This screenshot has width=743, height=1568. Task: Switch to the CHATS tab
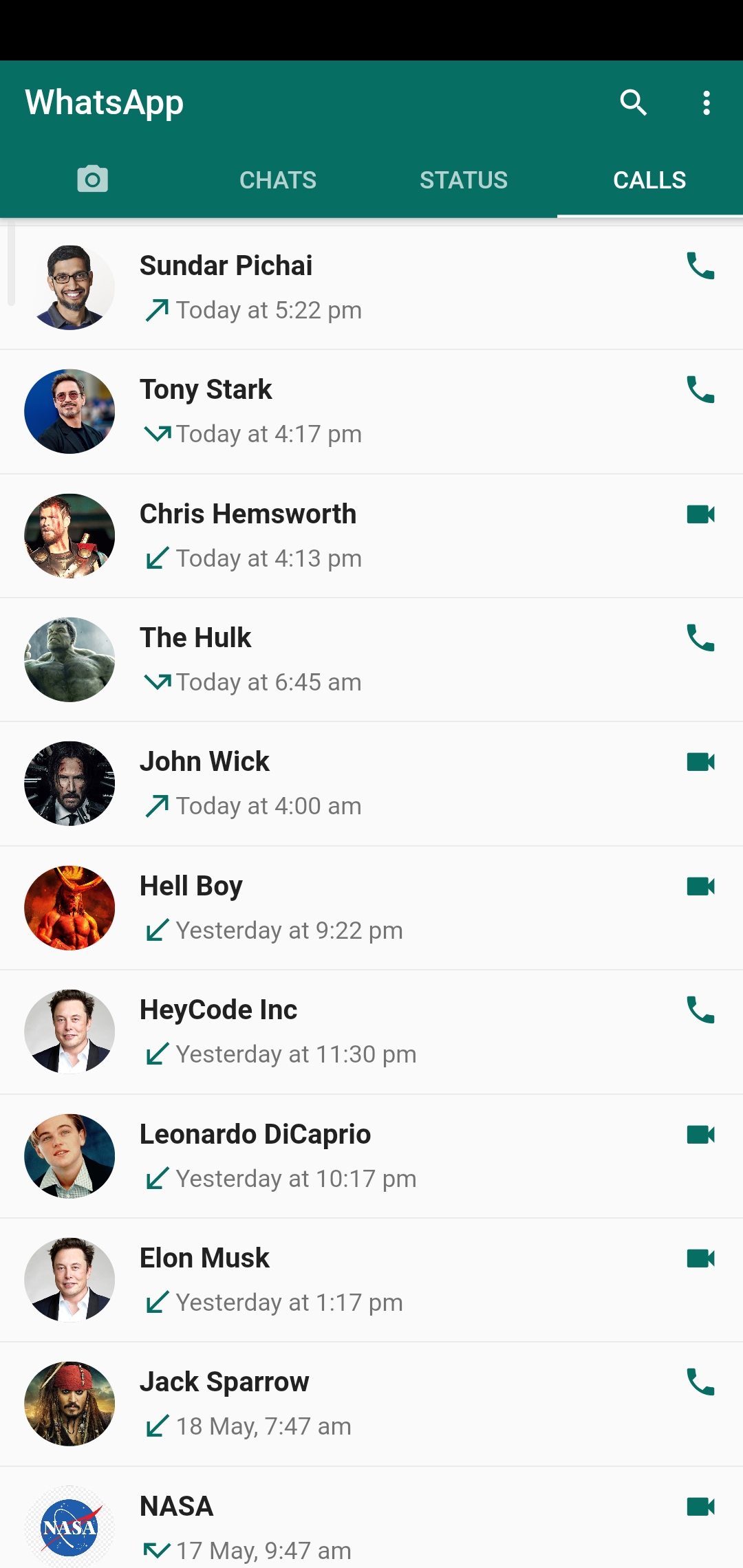278,180
